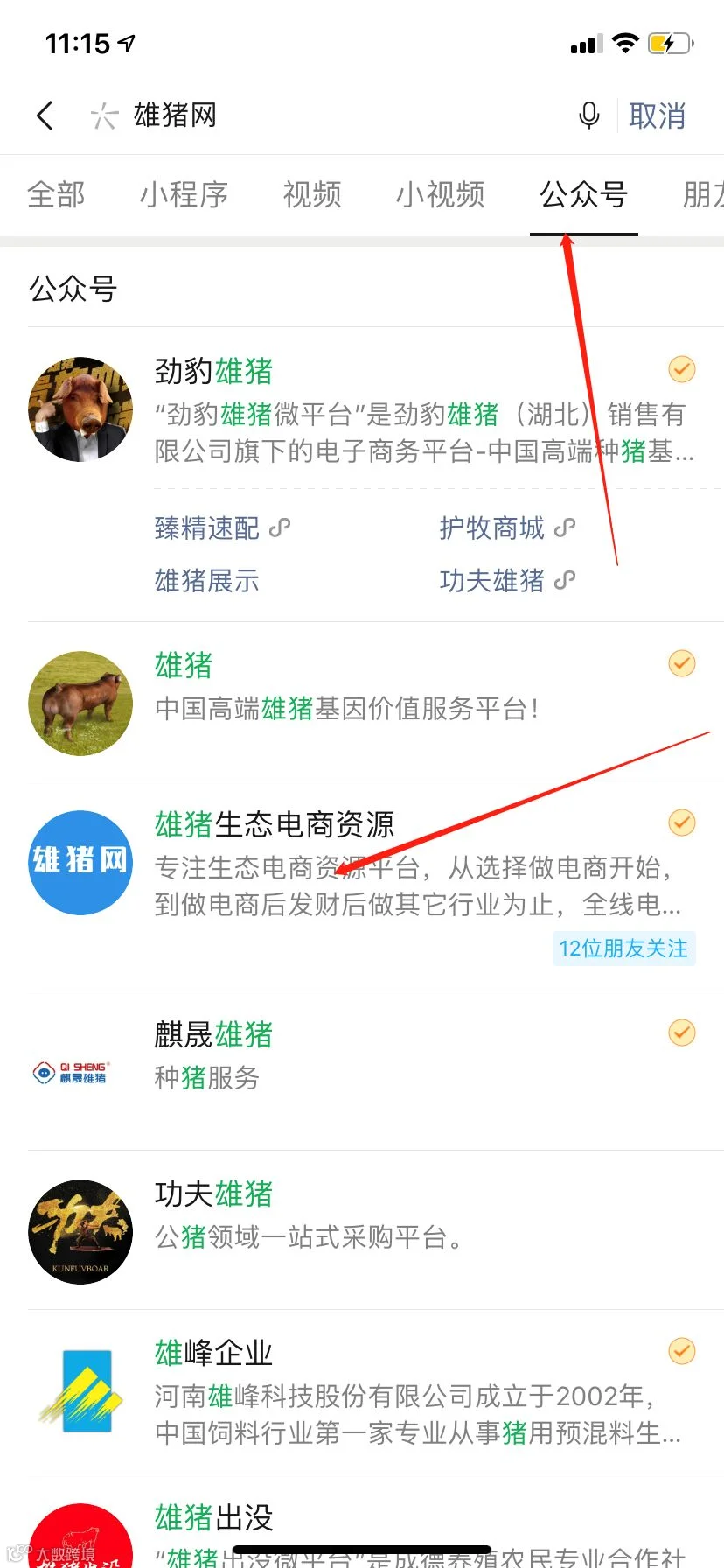The image size is (724, 1568).
Task: Edit the search field text 雄猪网
Action: [175, 115]
